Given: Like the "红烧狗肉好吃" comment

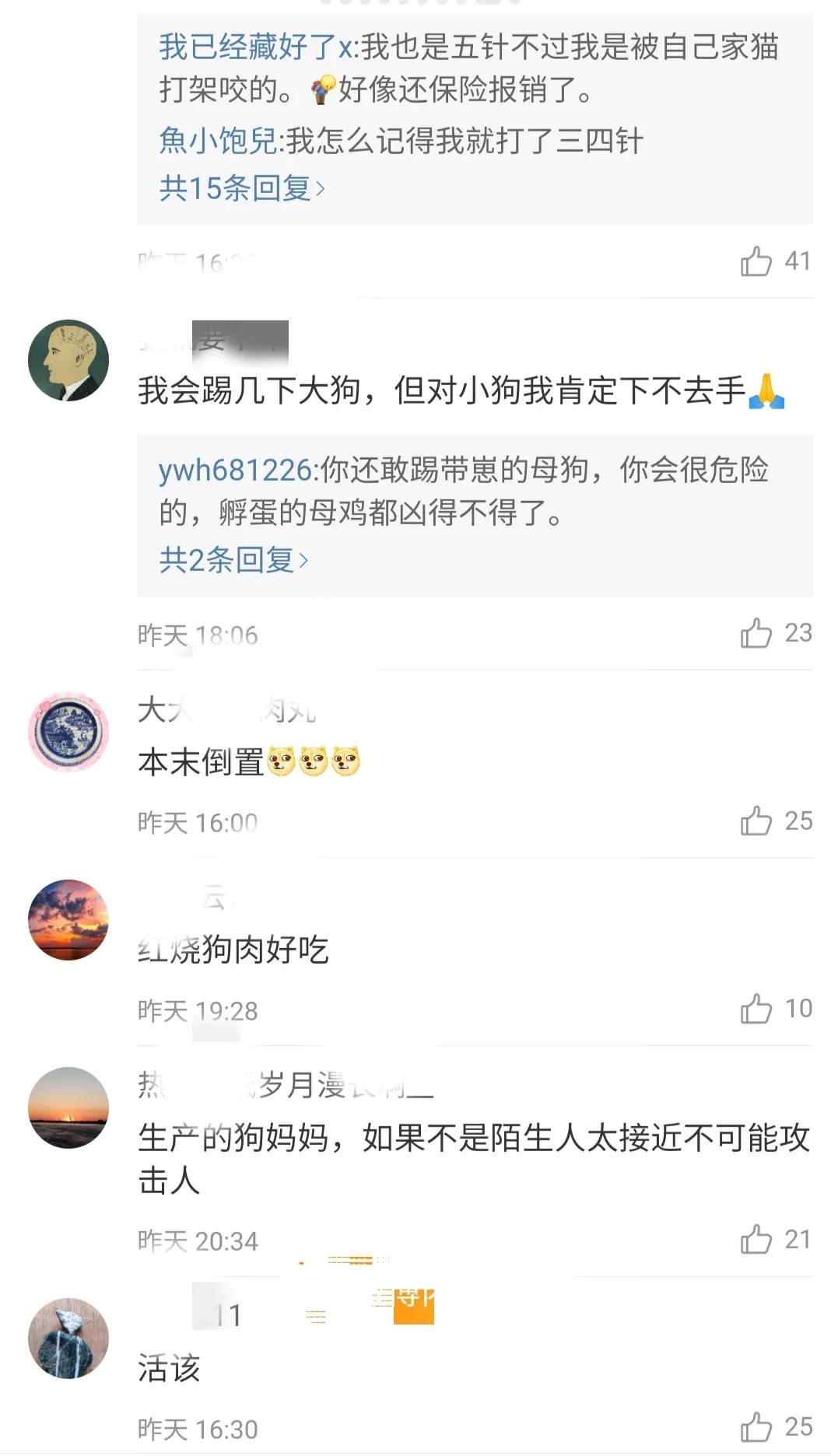Looking at the screenshot, I should pyautogui.click(x=758, y=1009).
